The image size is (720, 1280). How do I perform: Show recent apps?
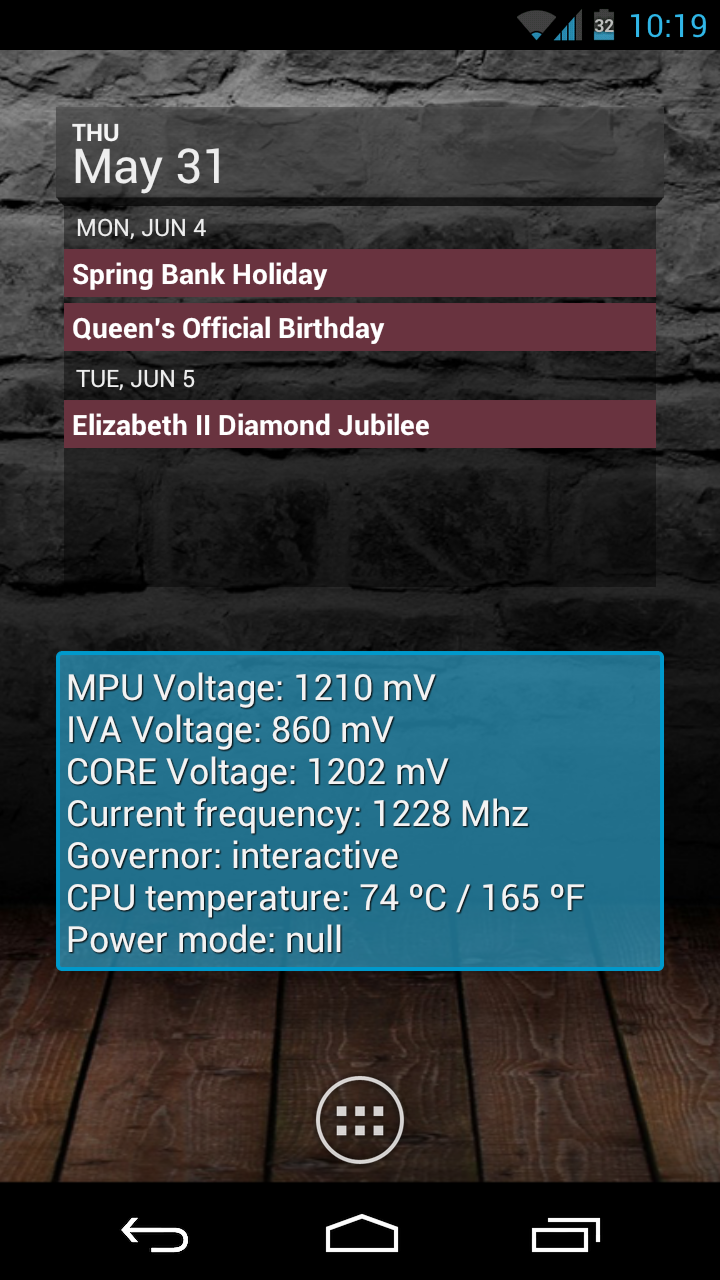tap(566, 1235)
